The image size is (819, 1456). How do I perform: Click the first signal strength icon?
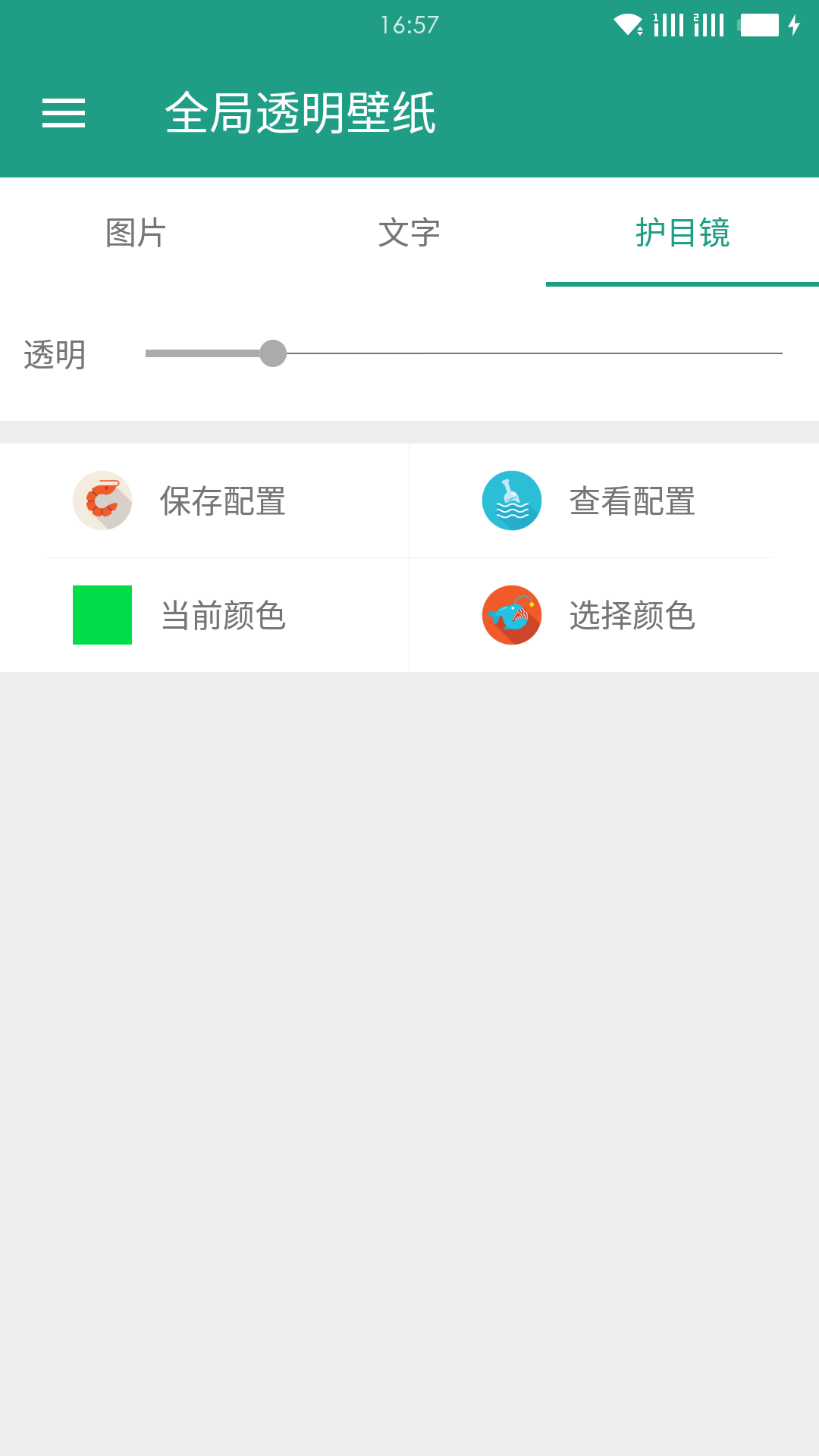667,23
